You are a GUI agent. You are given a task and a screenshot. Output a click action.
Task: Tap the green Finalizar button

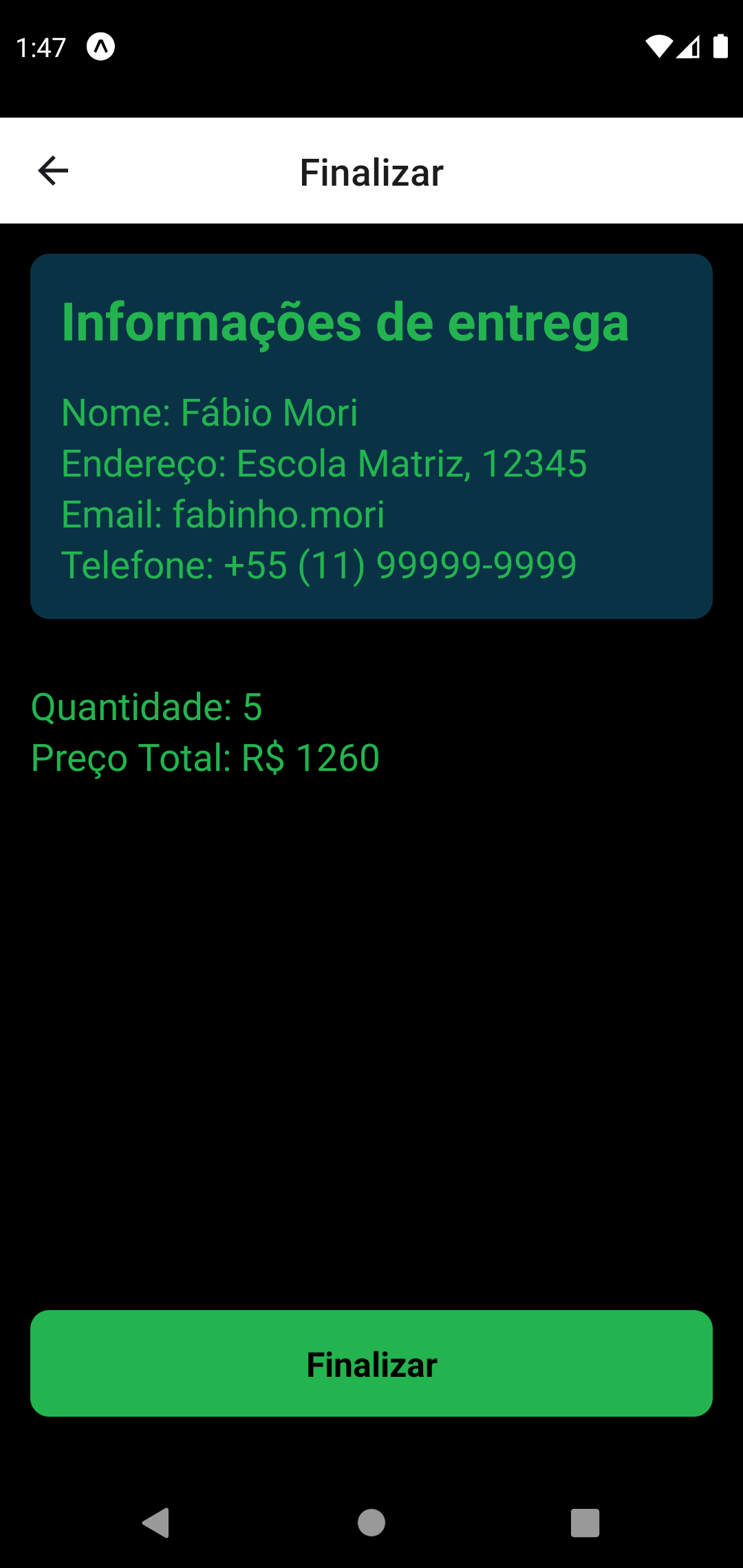click(371, 1363)
